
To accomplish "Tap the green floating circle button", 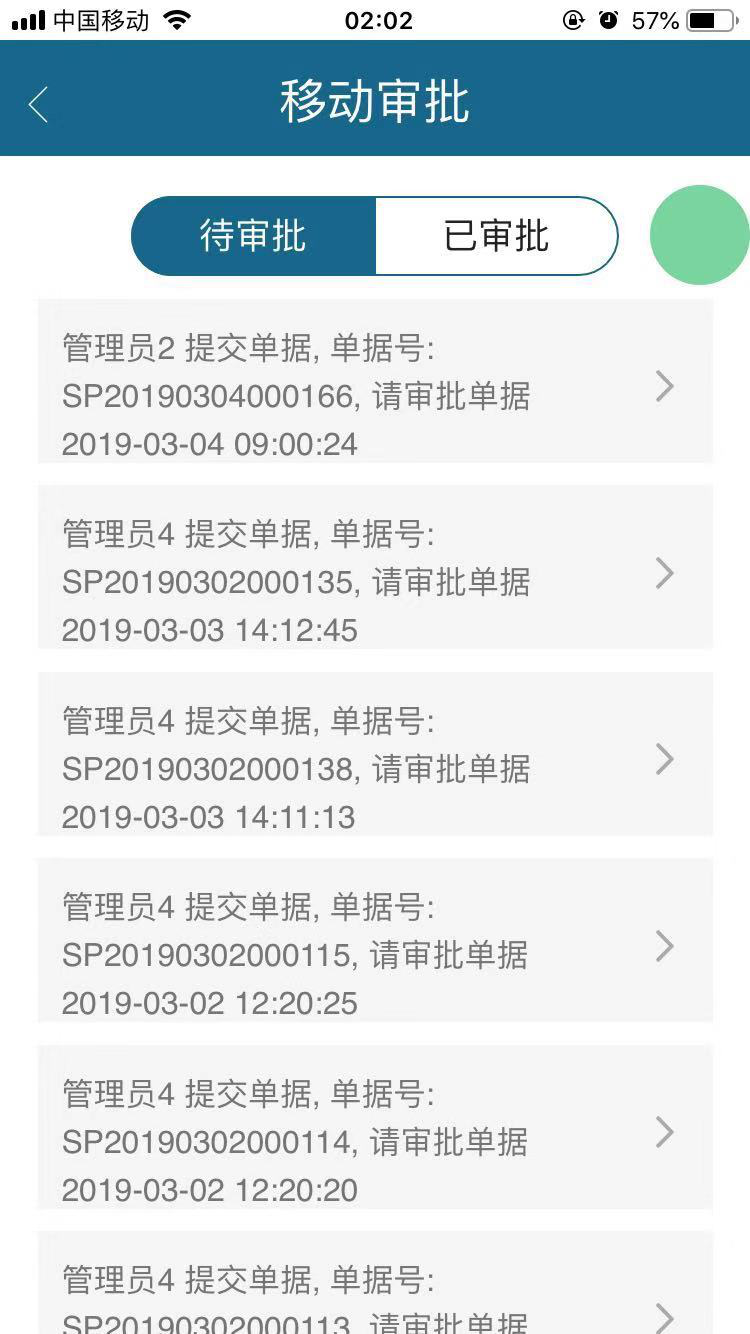I will click(699, 235).
